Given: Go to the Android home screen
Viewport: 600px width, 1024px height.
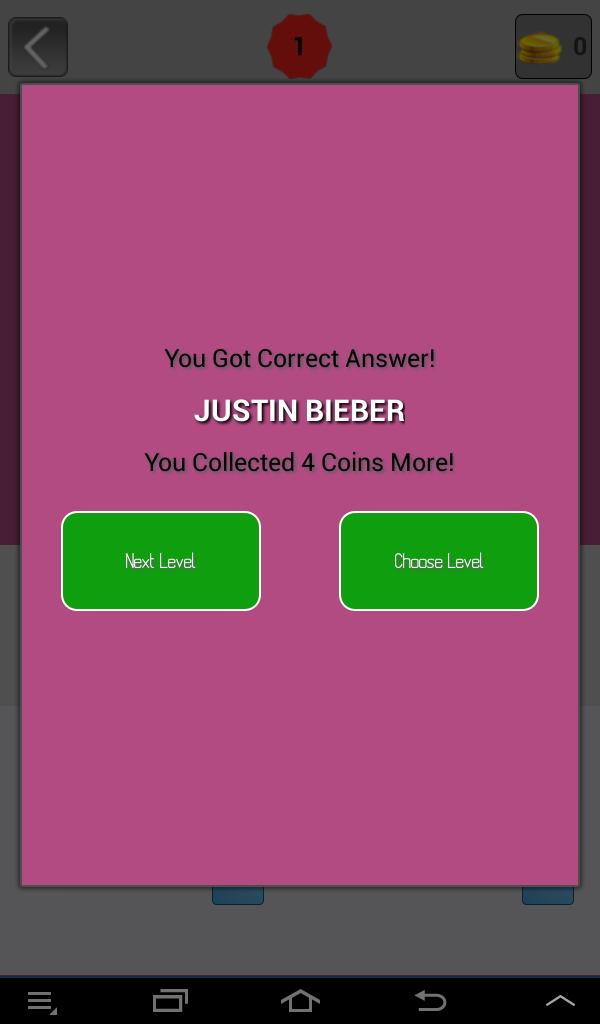Looking at the screenshot, I should (300, 1000).
